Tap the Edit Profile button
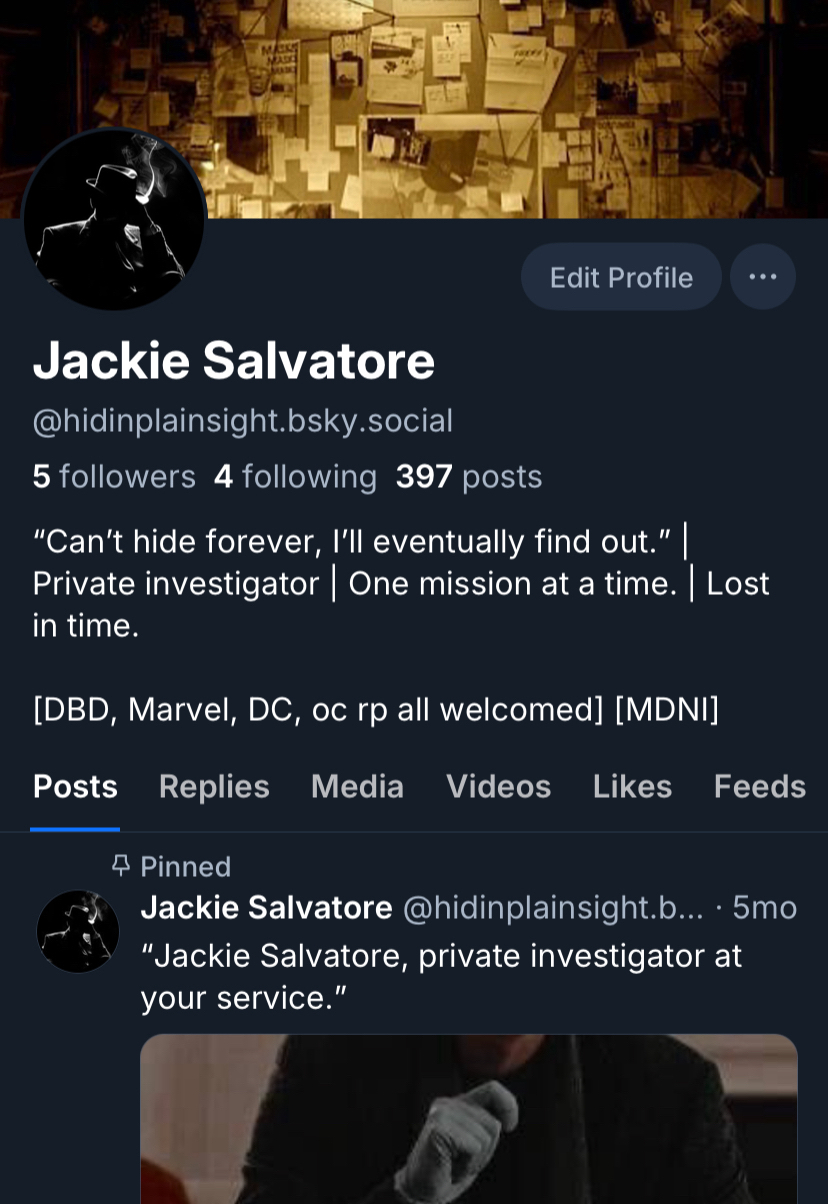This screenshot has height=1204, width=828. point(621,277)
